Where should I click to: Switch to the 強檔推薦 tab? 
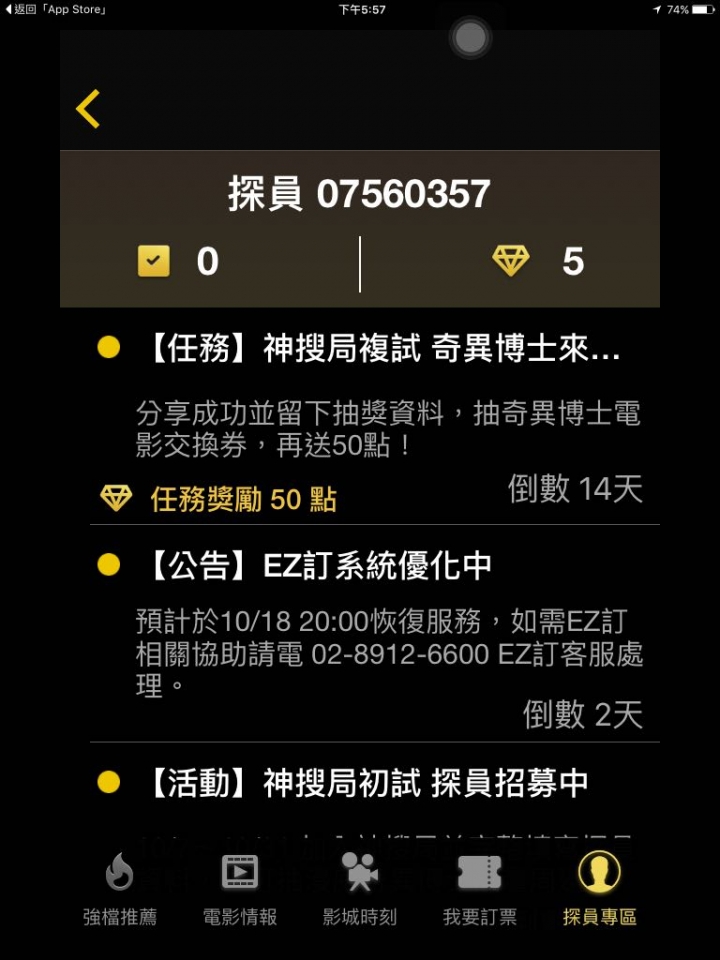tap(120, 888)
